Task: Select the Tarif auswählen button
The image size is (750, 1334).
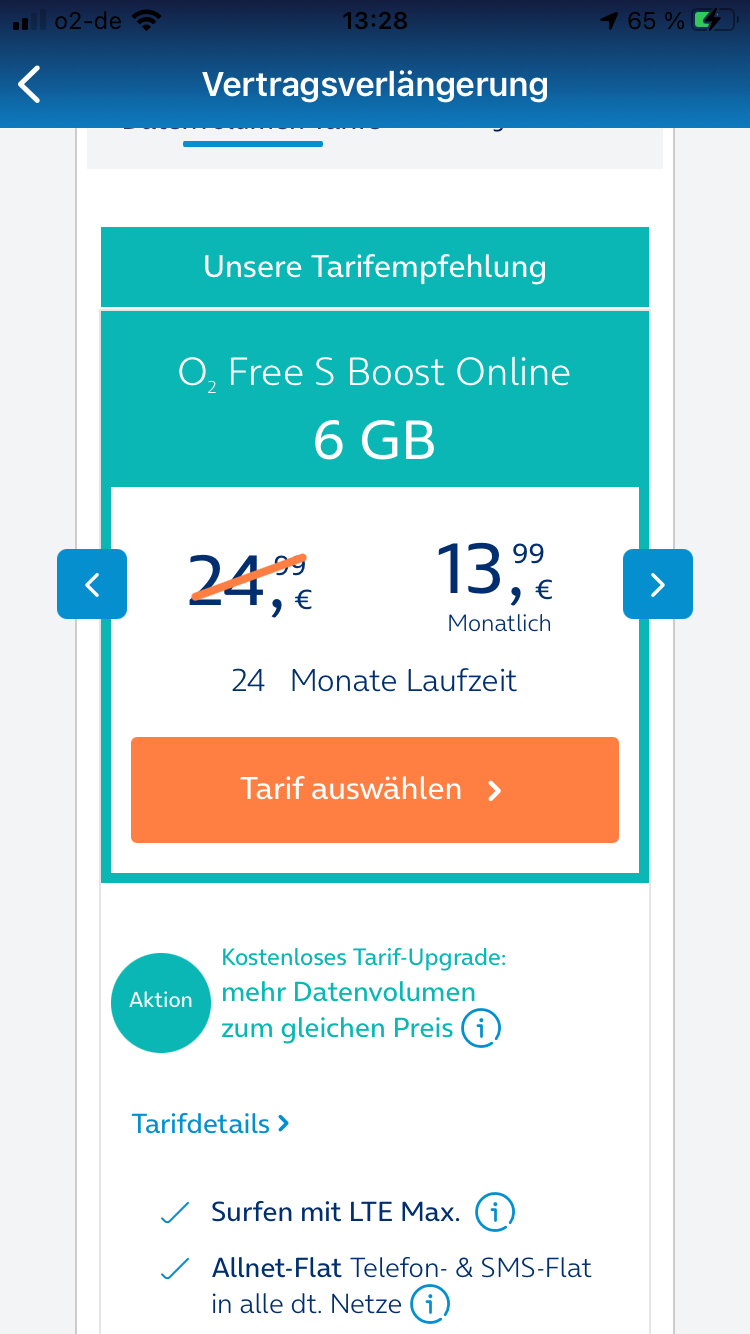Action: (374, 790)
